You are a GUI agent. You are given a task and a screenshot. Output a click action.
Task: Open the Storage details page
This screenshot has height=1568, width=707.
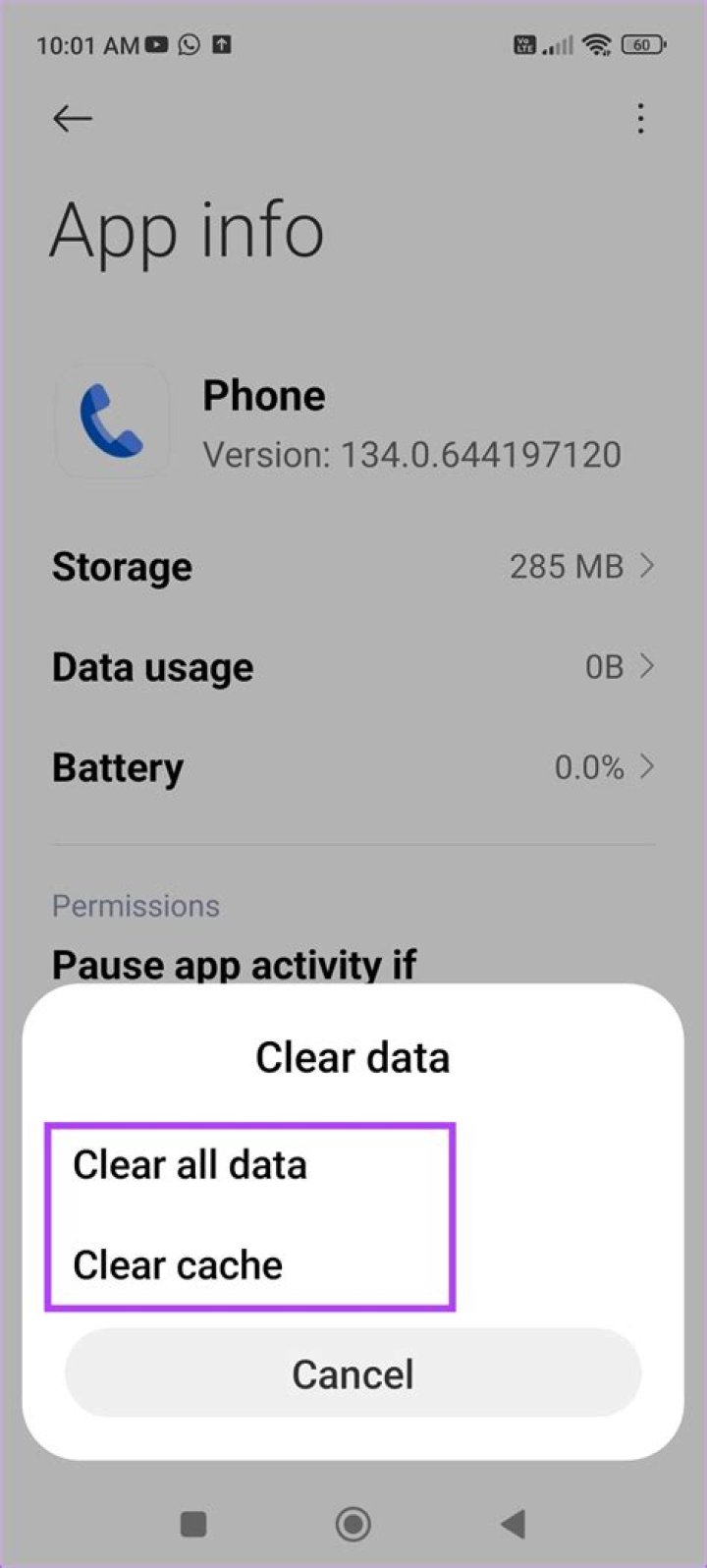pos(353,566)
